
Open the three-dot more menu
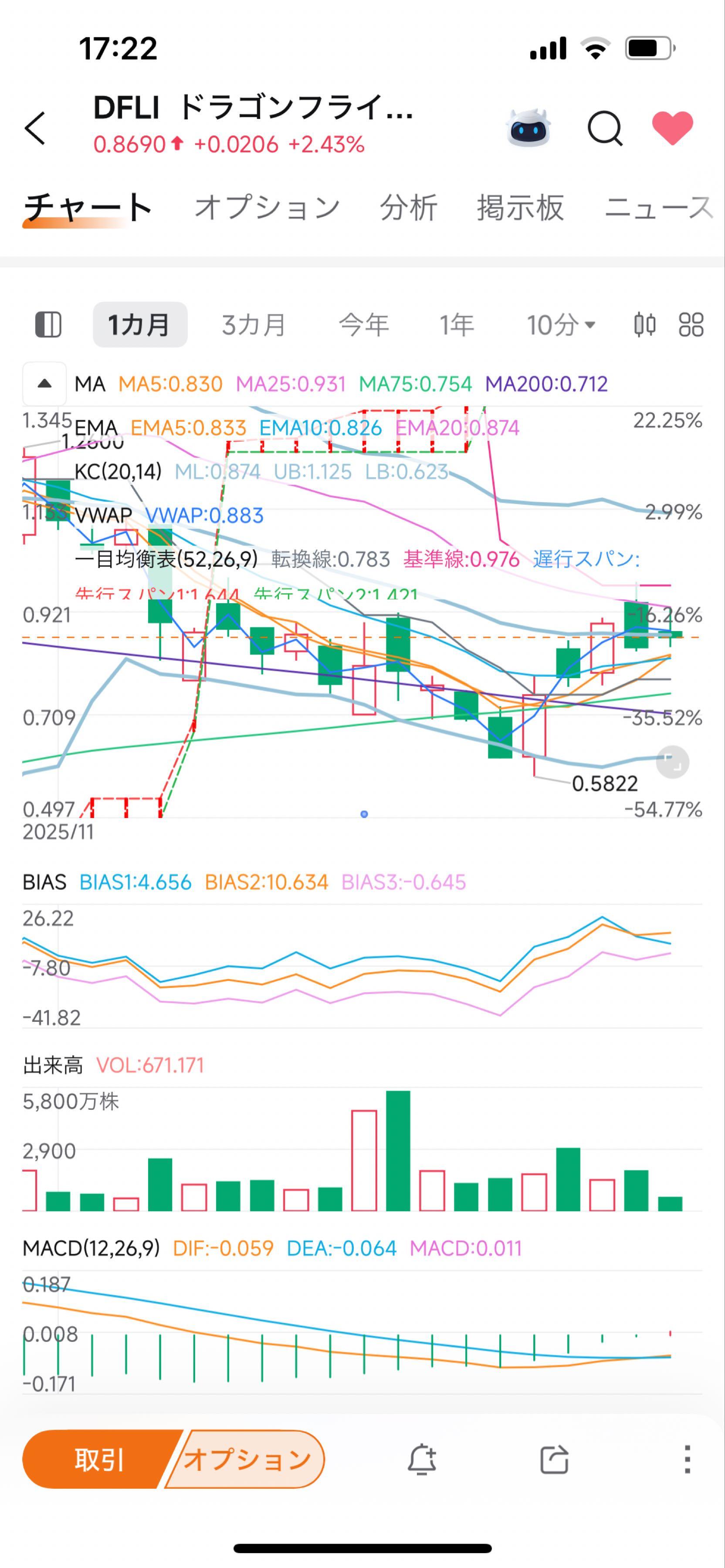tap(687, 1459)
